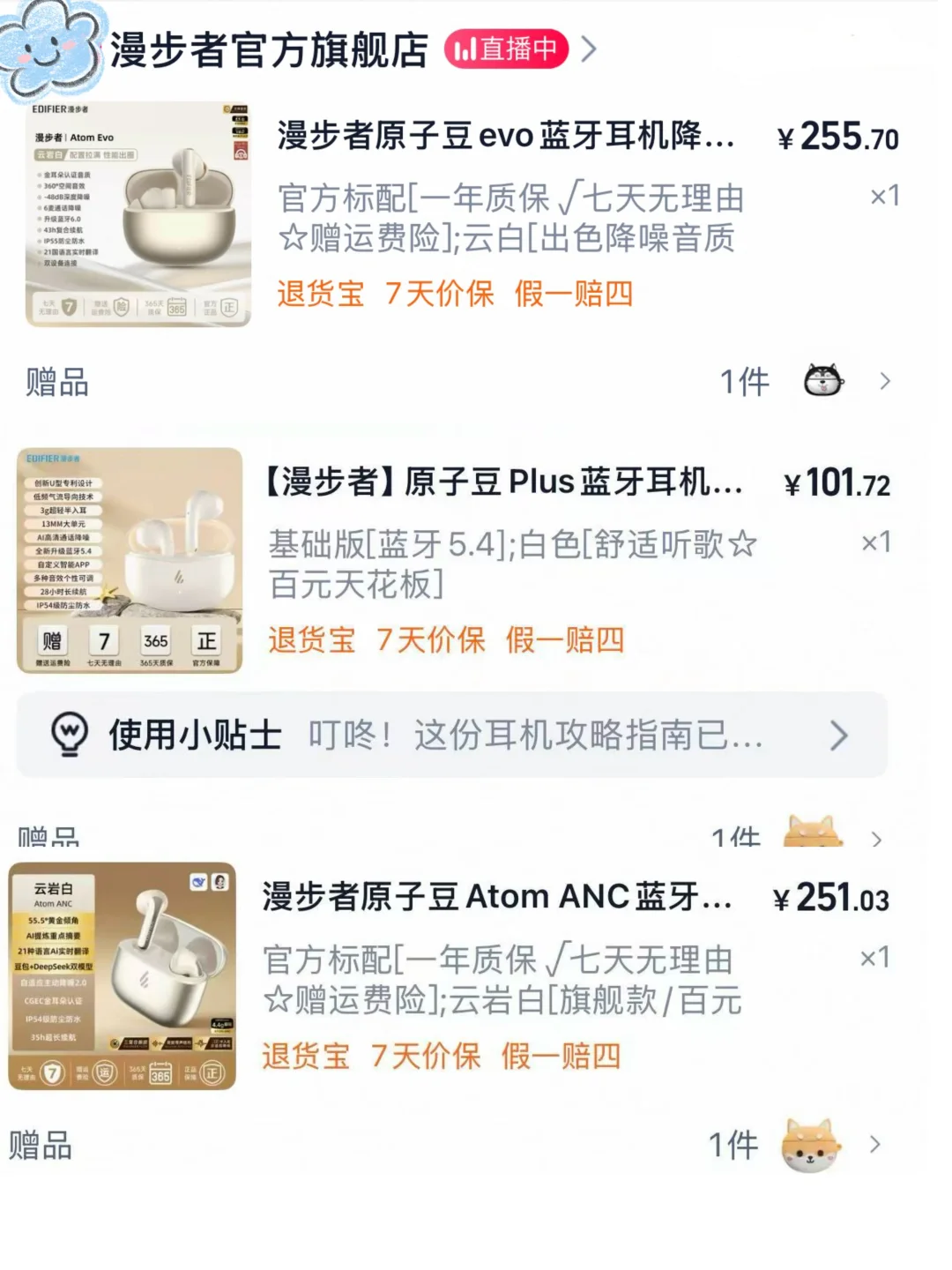The height and width of the screenshot is (1270, 952).
Task: Tap the shiba mascot icon on bottom 赠品 row
Action: click(x=809, y=1144)
